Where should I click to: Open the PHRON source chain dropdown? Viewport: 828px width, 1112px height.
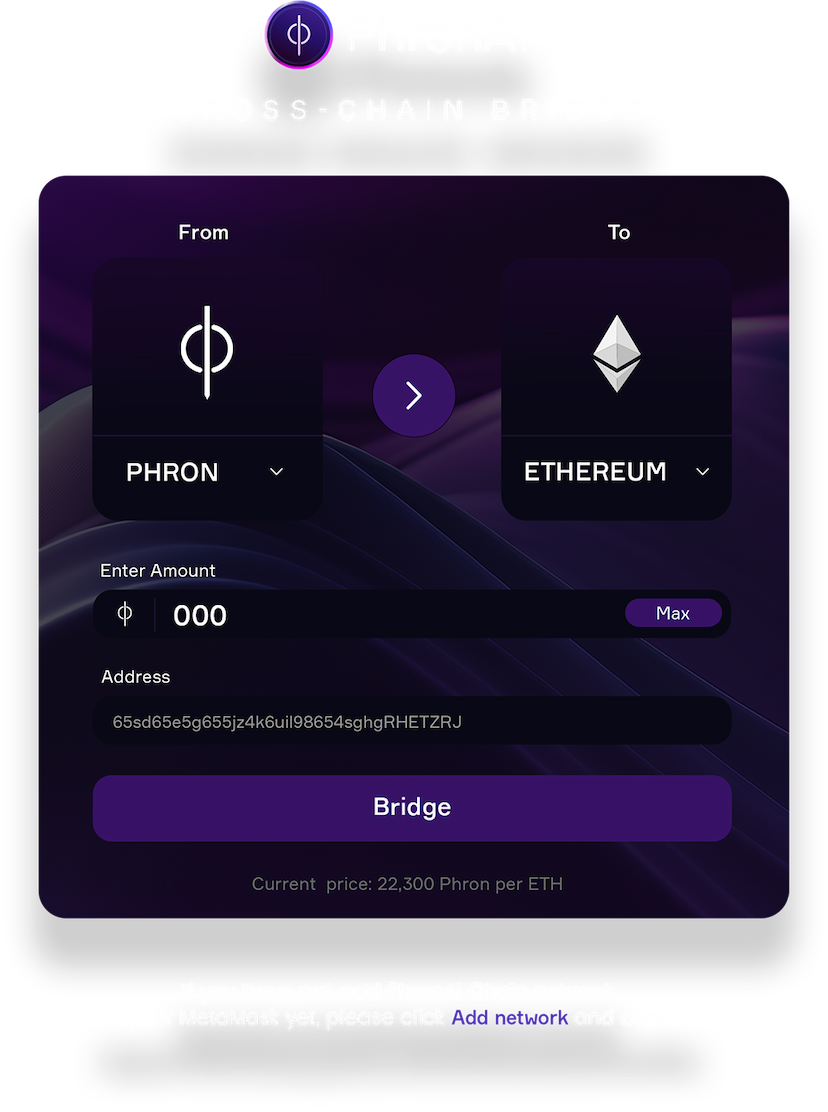[207, 473]
